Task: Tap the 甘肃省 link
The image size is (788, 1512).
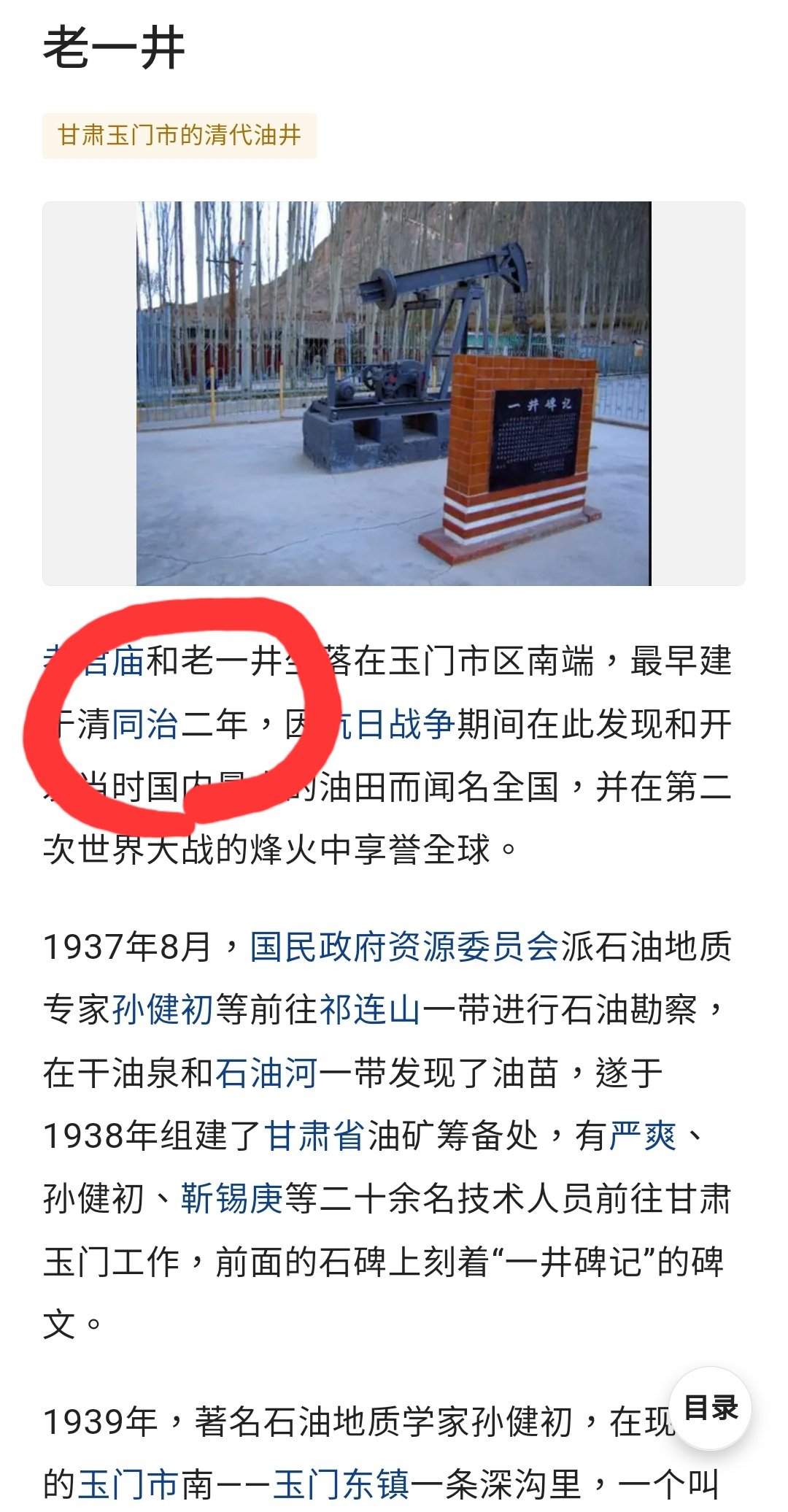Action: coord(314,1136)
